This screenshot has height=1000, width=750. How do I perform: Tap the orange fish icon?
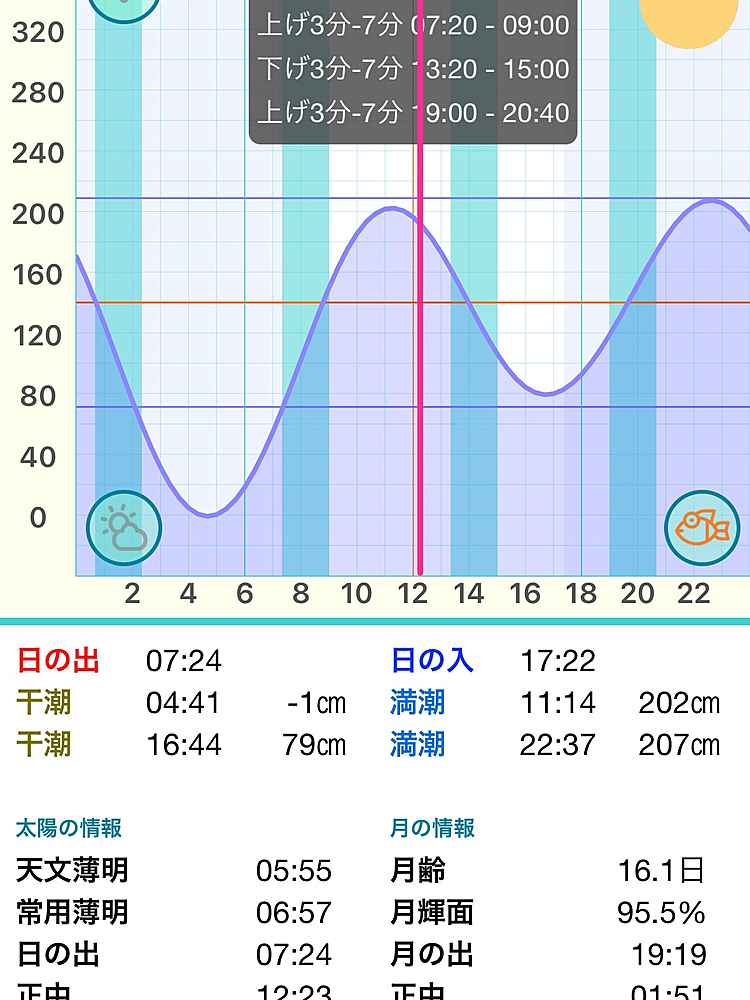pos(702,527)
